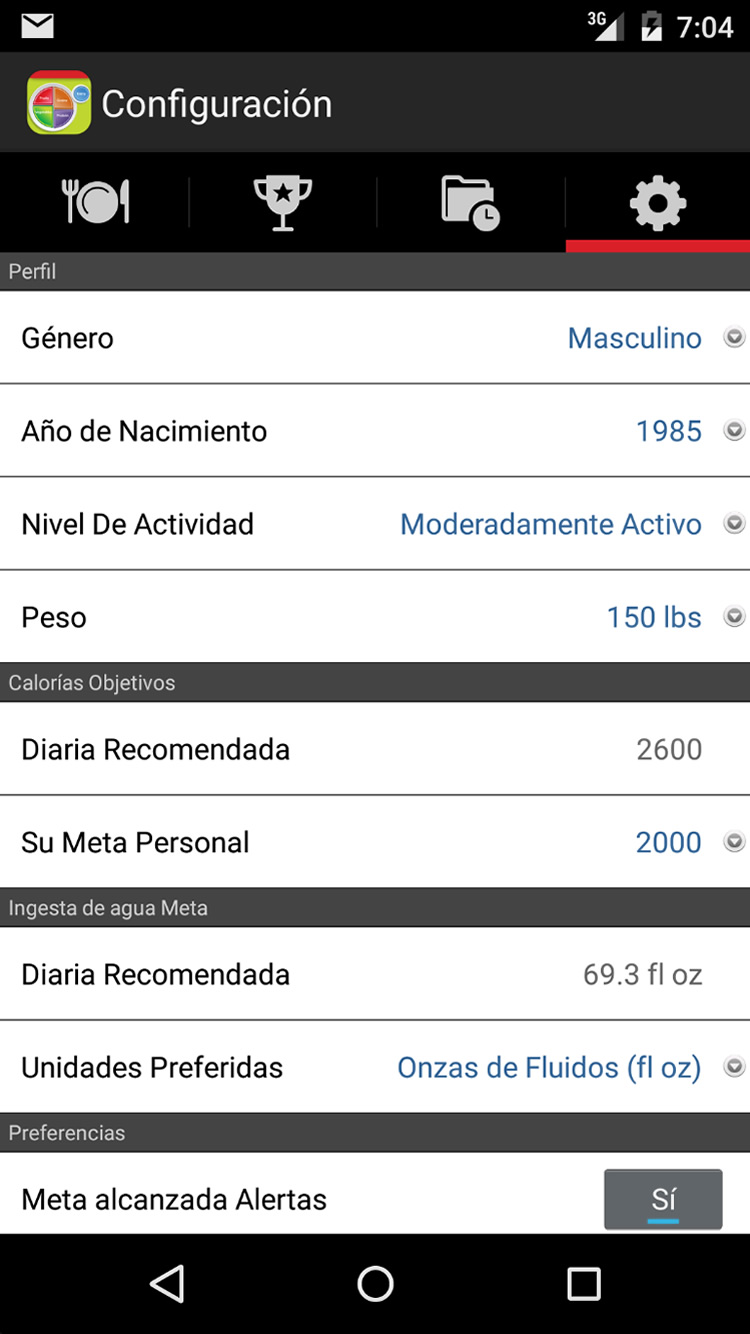Choose different Unidades Preferidas
This screenshot has height=1334, width=750.
pos(375,1067)
